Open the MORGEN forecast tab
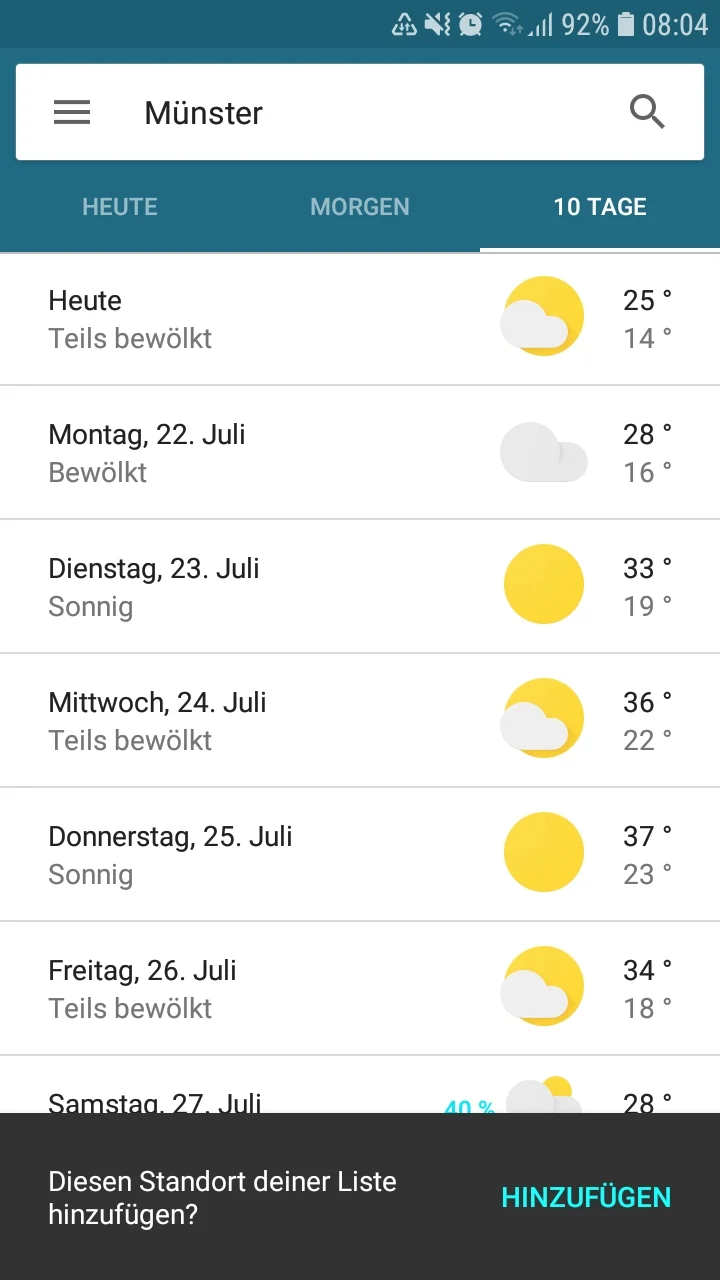Image resolution: width=720 pixels, height=1280 pixels. click(x=360, y=207)
